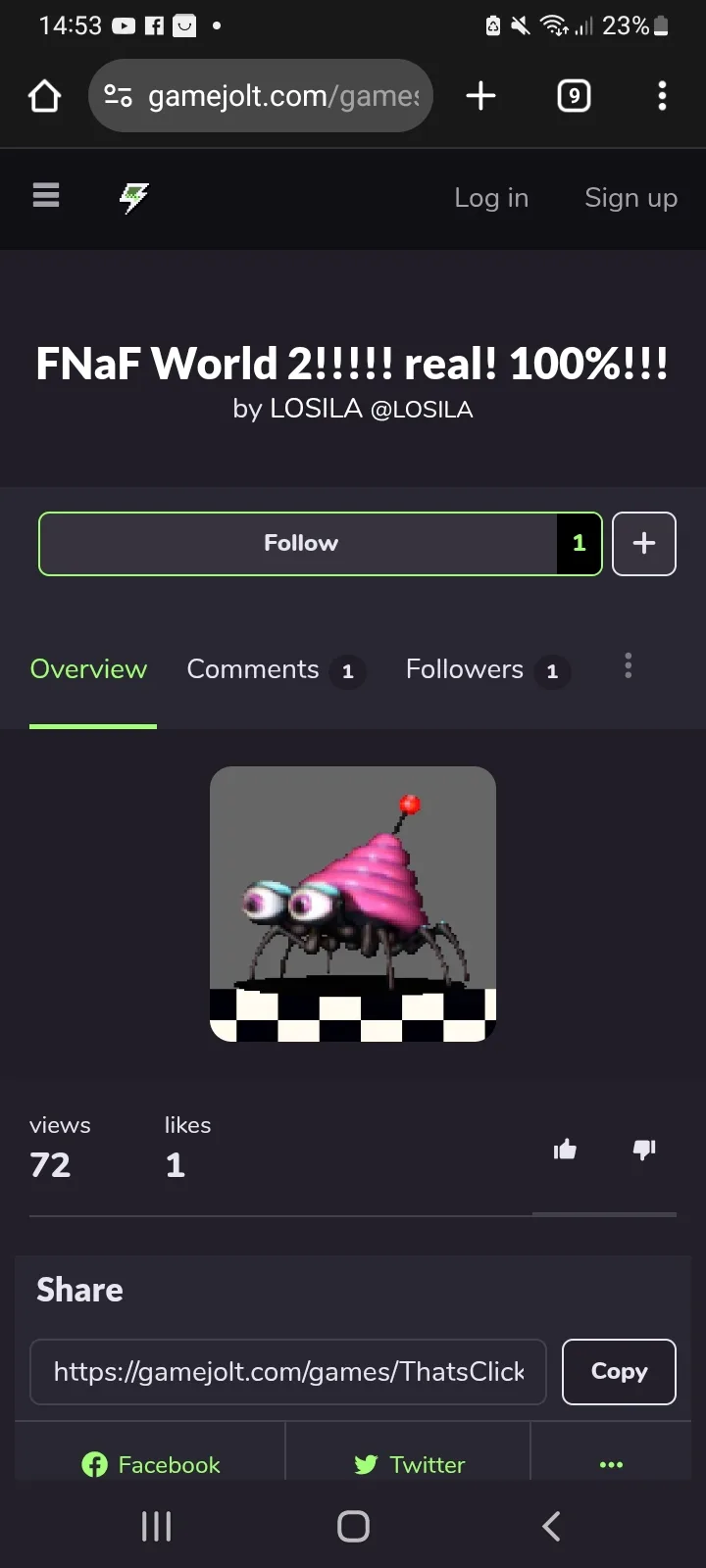
Task: Show more share options
Action: [611, 1464]
